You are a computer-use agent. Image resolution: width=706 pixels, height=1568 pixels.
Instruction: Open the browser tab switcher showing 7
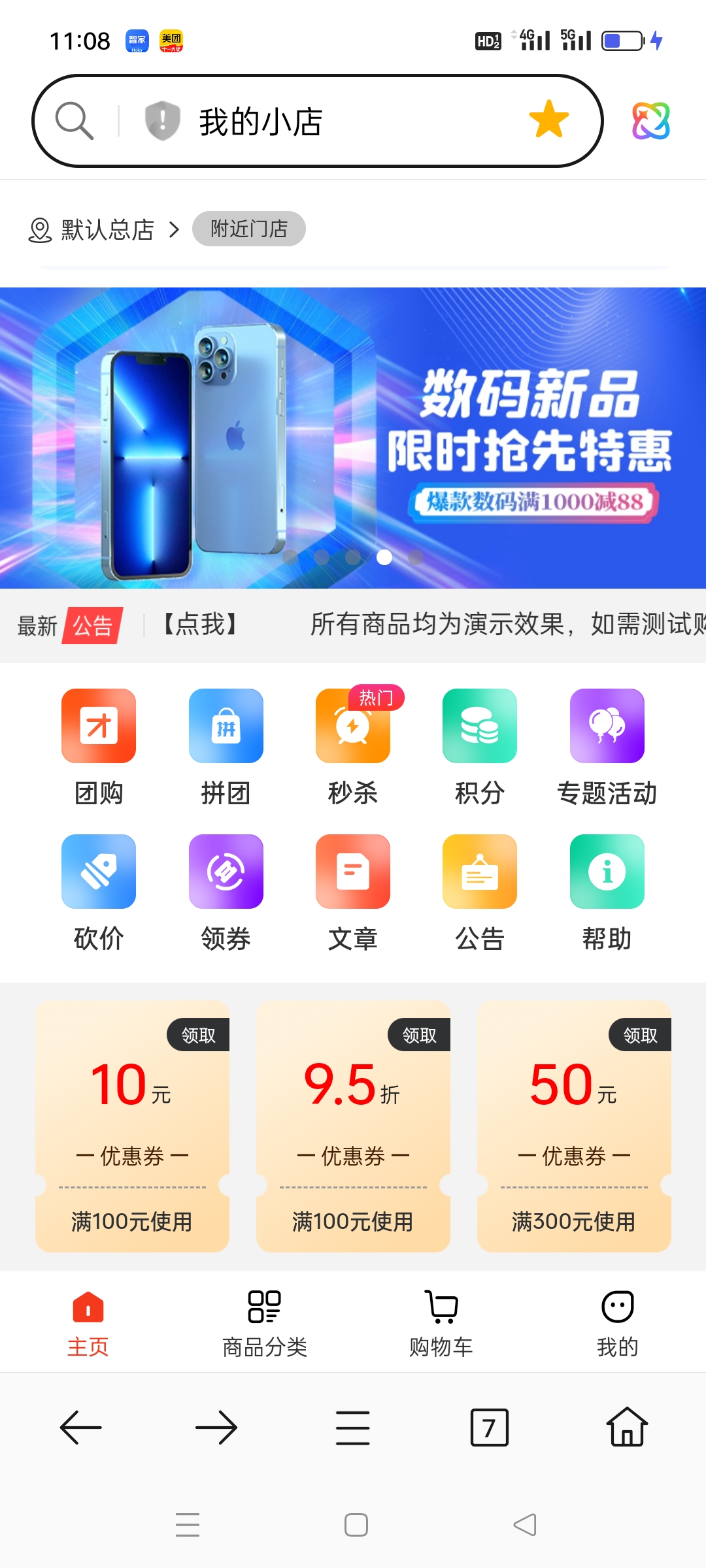(x=490, y=1428)
